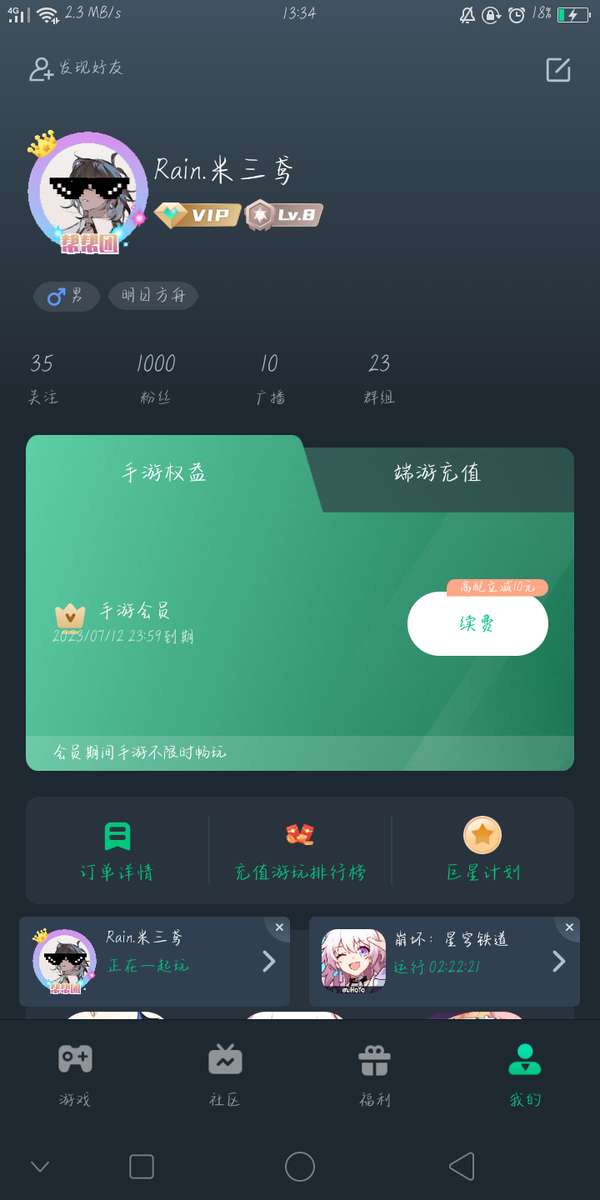The image size is (600, 1200).
Task: Open the Lv.8 level badge
Action: tap(284, 214)
